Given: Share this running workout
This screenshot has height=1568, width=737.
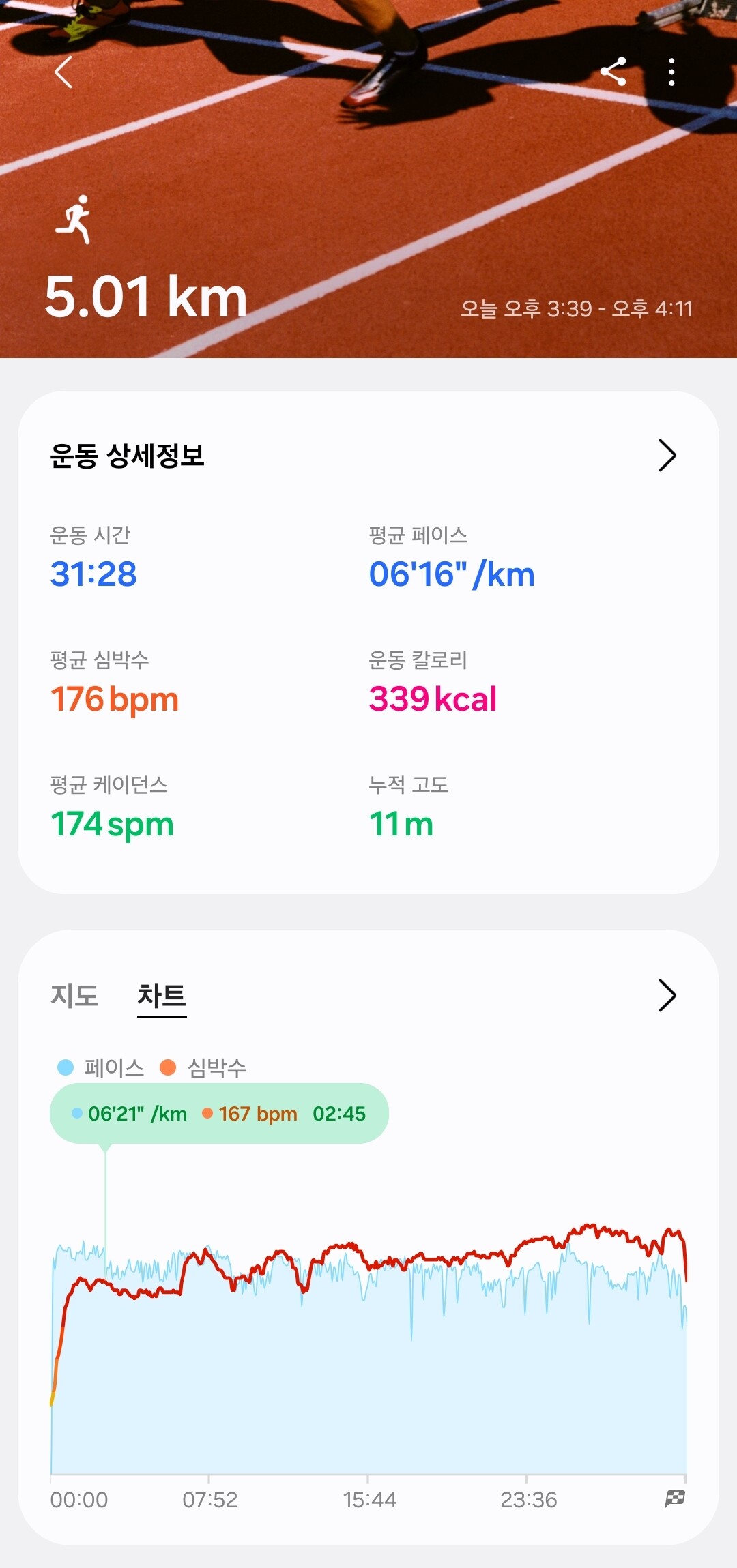Looking at the screenshot, I should (613, 72).
